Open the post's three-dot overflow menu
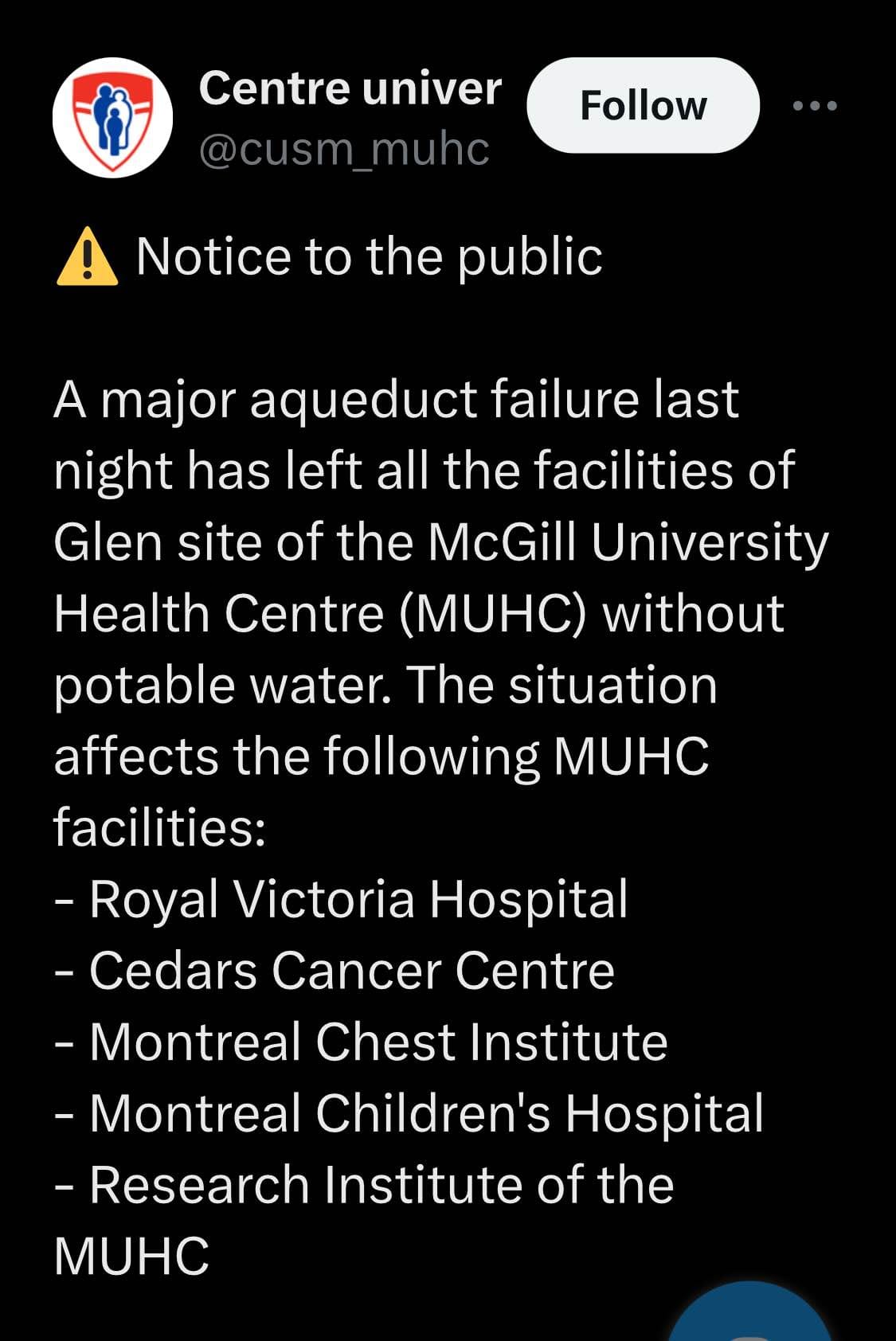 [x=815, y=105]
